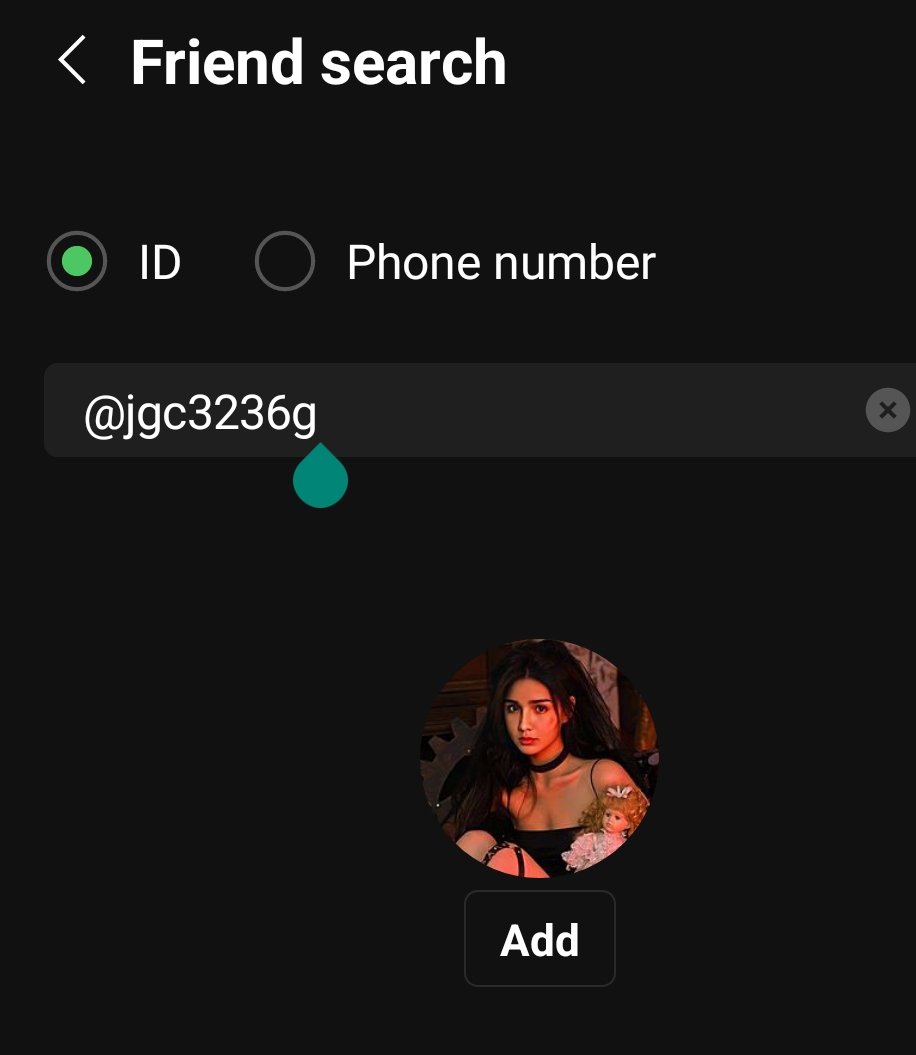Select the ID search option
The height and width of the screenshot is (1055, 916).
pyautogui.click(x=77, y=262)
